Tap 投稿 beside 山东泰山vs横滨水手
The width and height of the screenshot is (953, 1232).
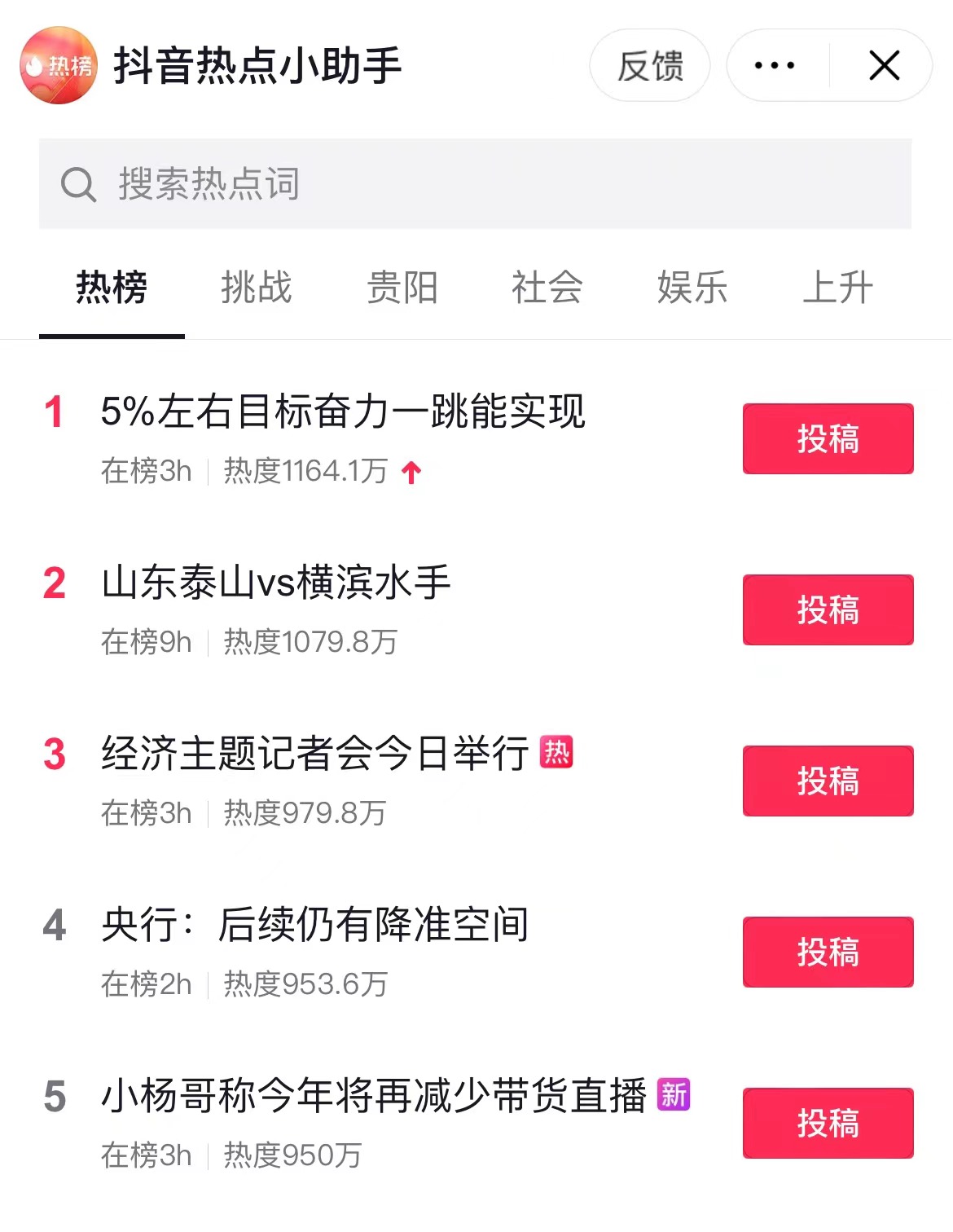tap(828, 609)
